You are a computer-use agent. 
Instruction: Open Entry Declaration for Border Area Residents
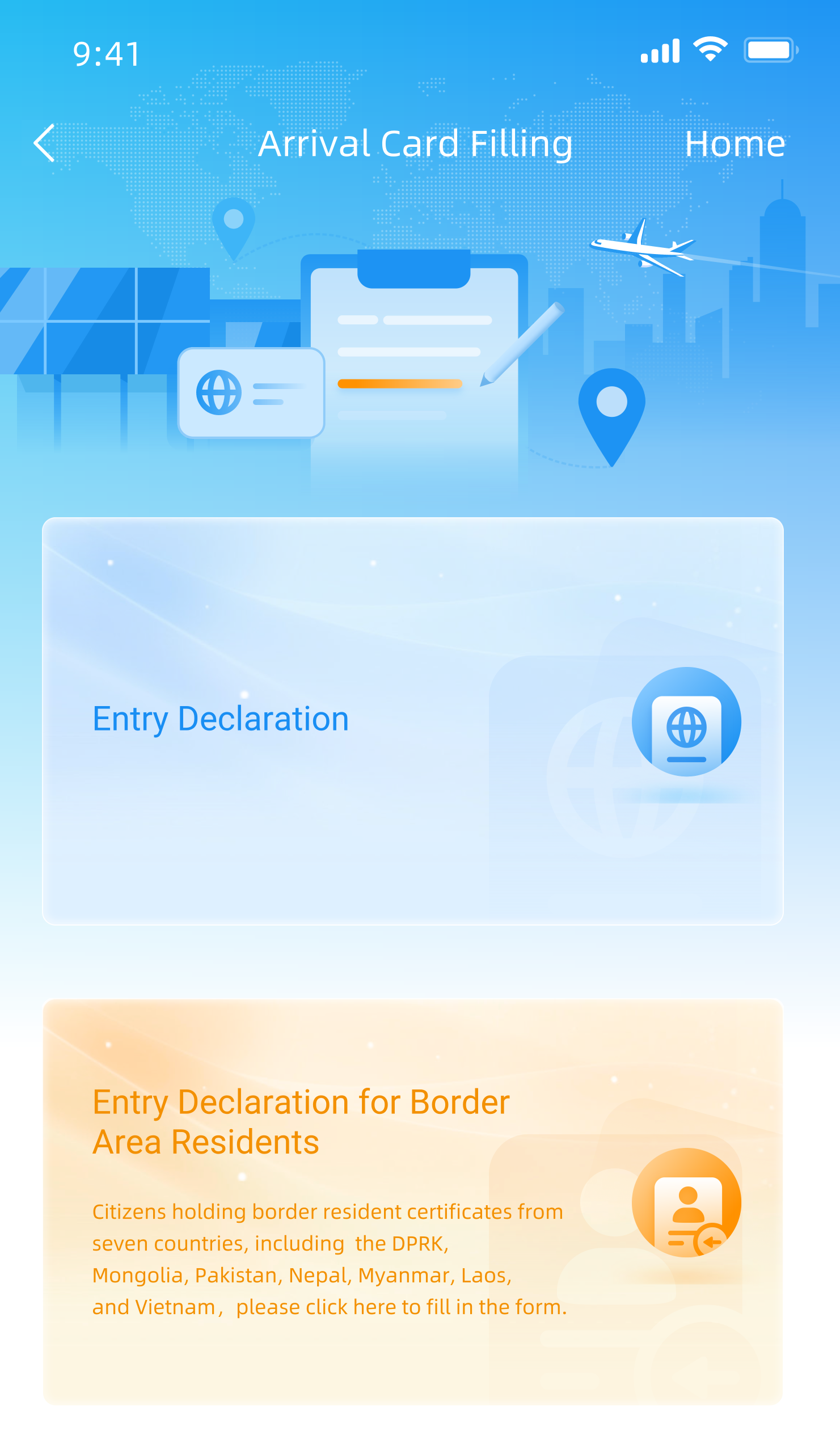pyautogui.click(x=412, y=1201)
